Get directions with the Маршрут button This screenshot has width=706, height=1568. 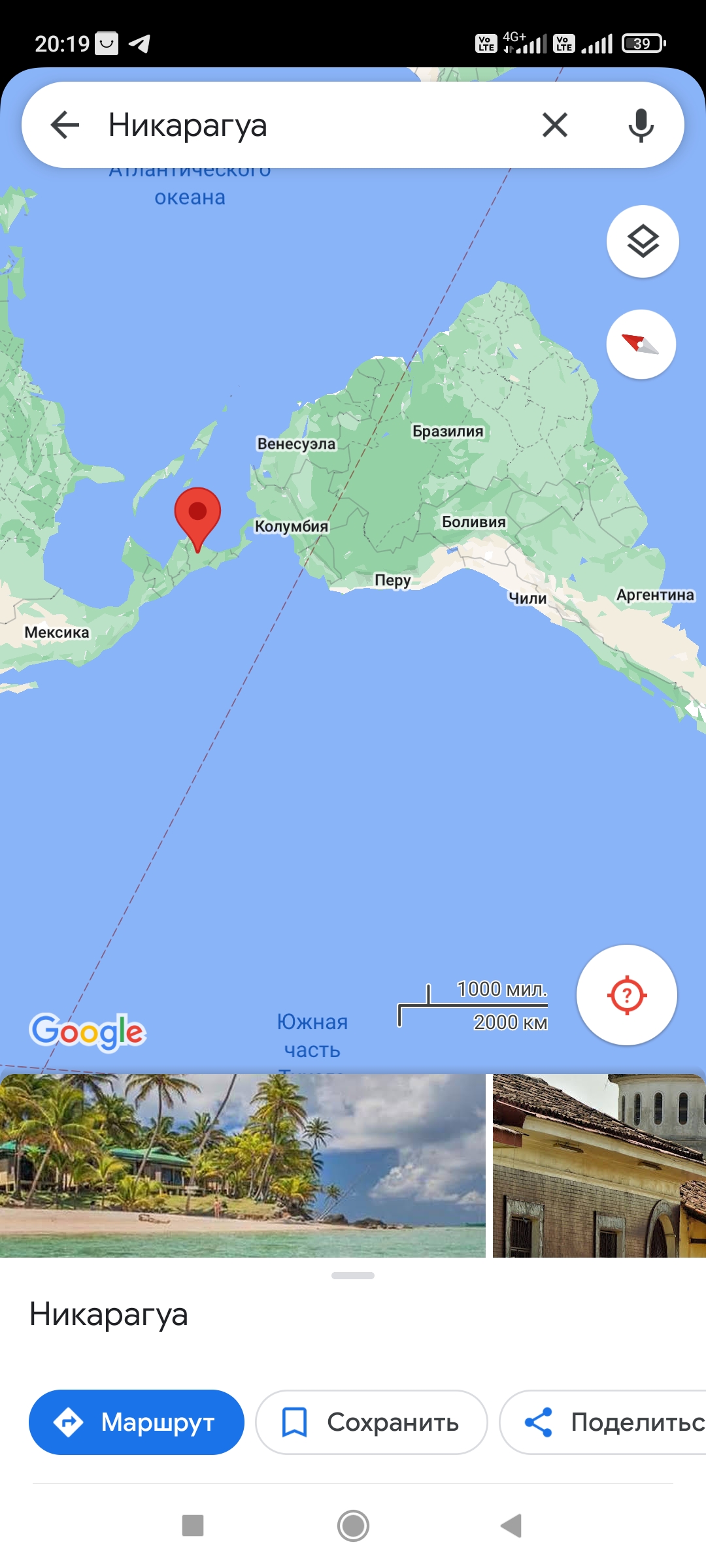pyautogui.click(x=137, y=1422)
